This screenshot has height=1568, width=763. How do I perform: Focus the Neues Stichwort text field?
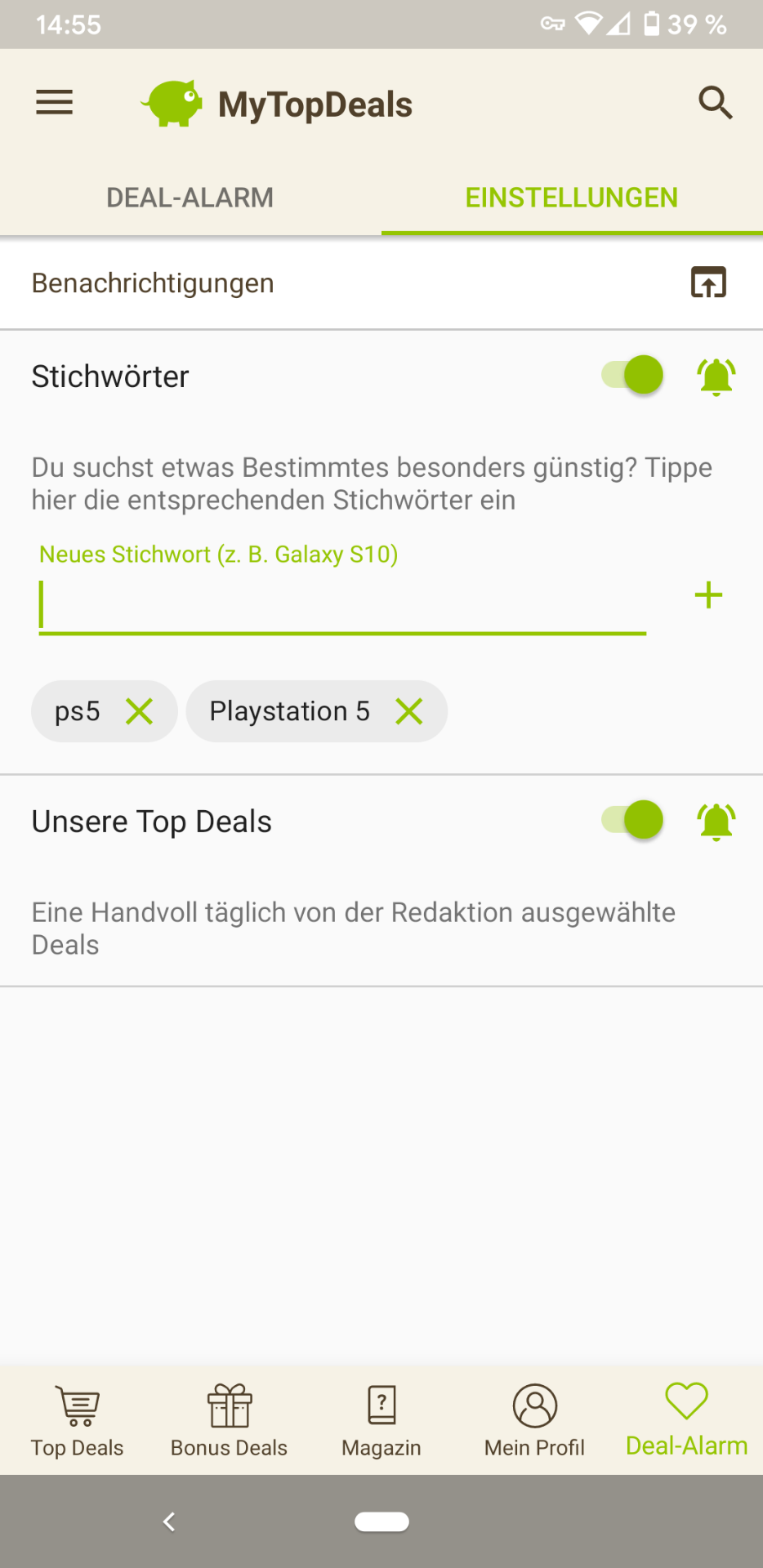(x=341, y=605)
